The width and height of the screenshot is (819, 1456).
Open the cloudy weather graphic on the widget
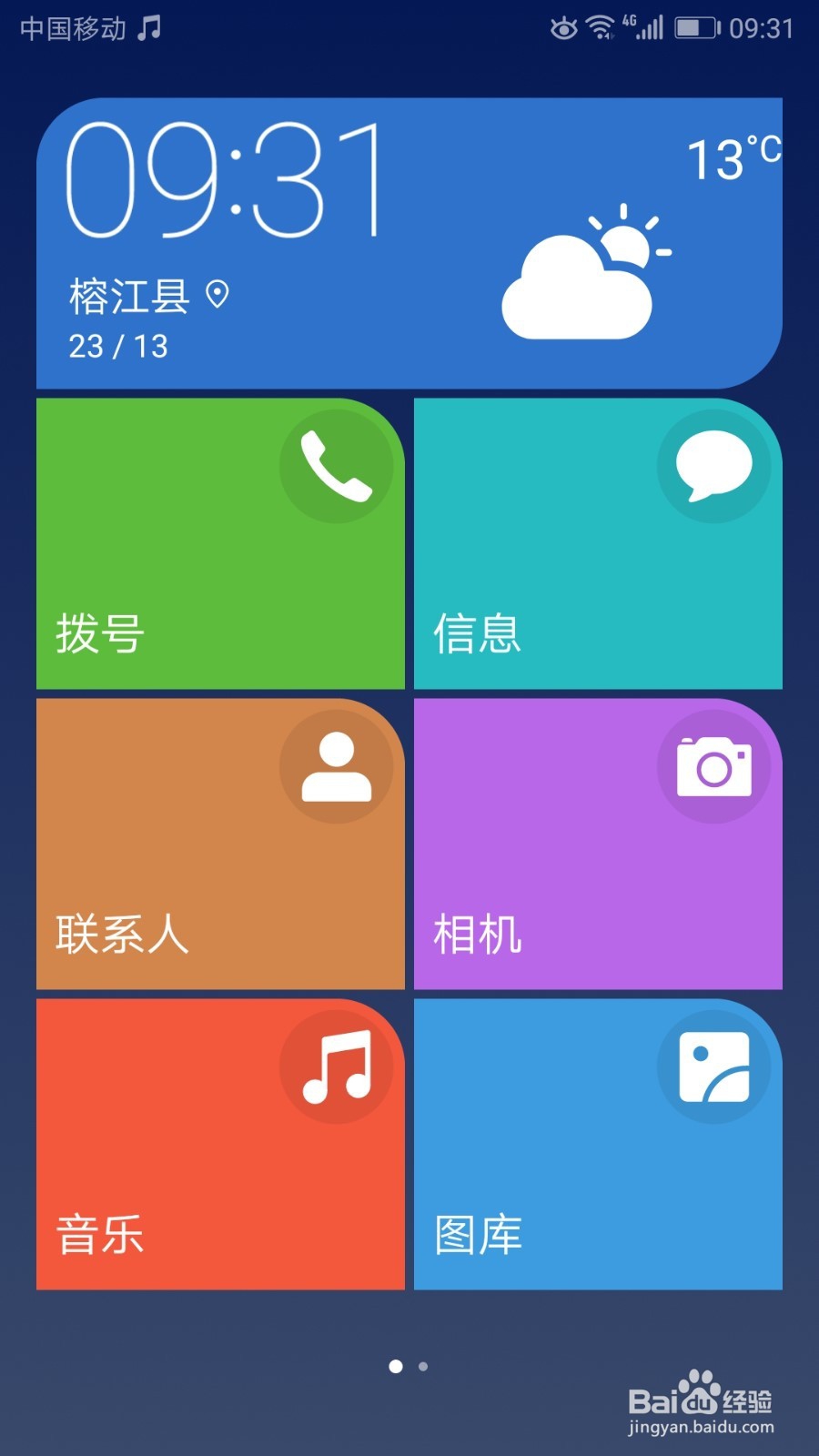(x=587, y=273)
